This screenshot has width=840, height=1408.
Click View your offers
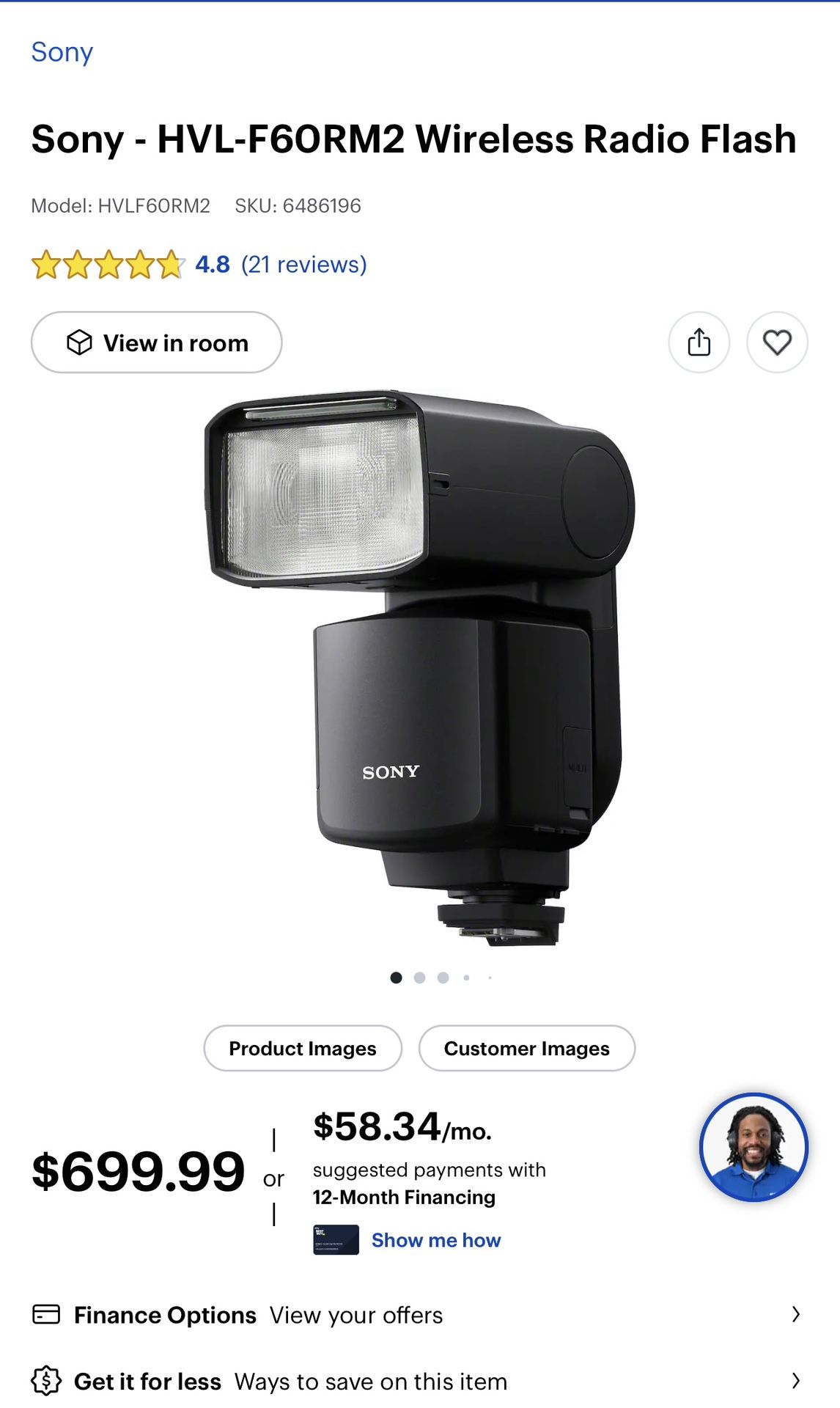click(x=357, y=1315)
